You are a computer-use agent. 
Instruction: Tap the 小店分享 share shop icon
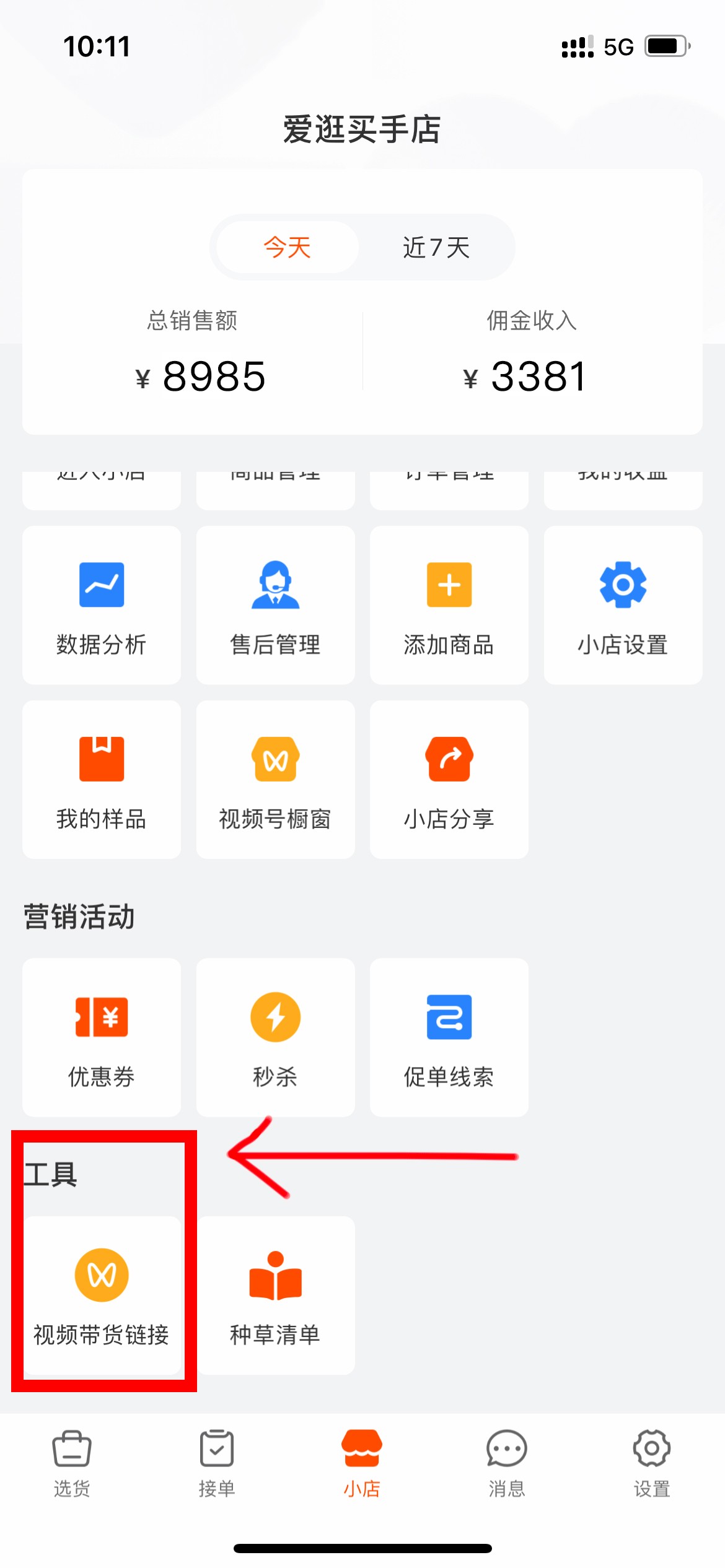pos(449,780)
